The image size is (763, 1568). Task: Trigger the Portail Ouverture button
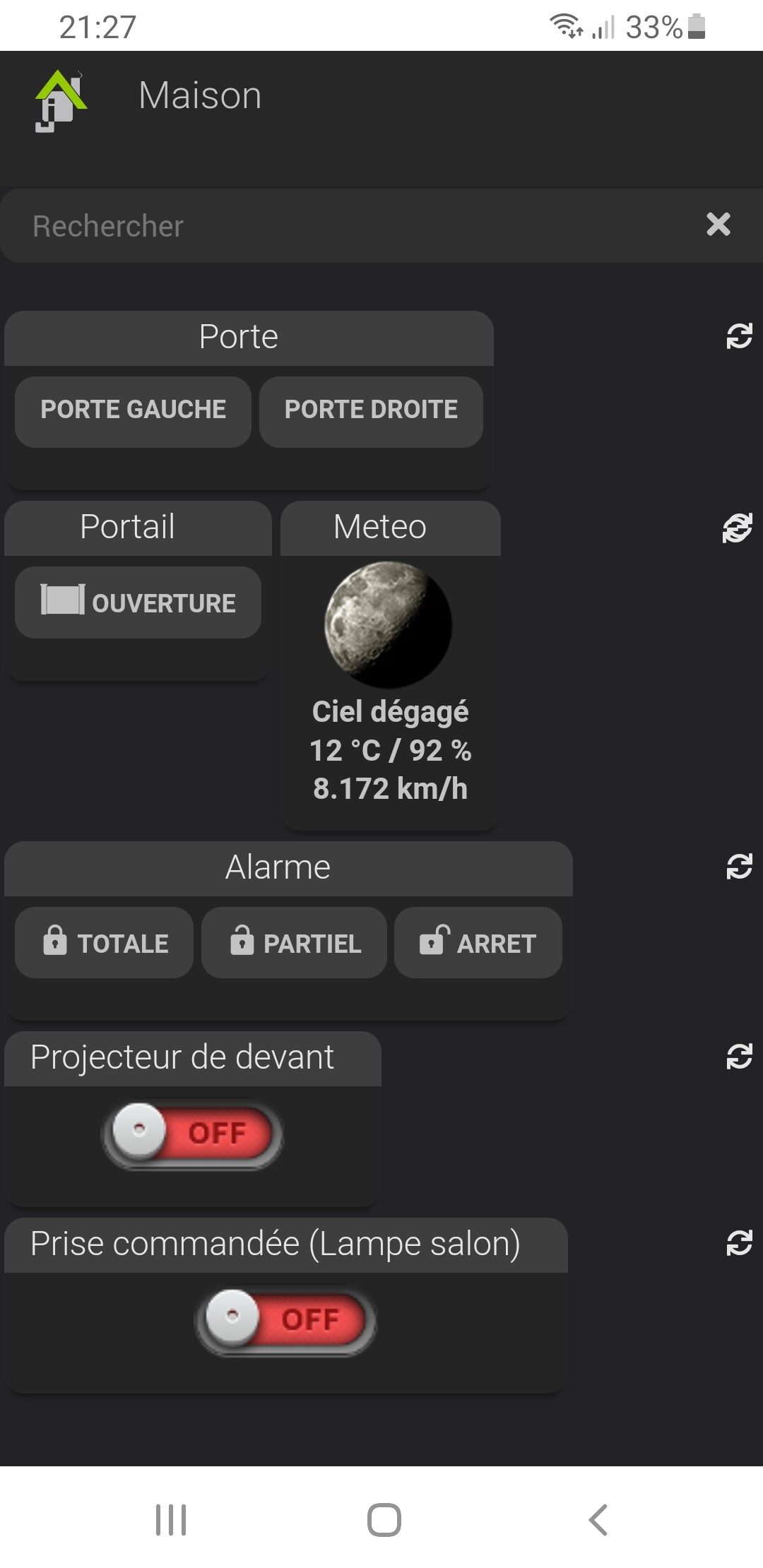pyautogui.click(x=138, y=602)
